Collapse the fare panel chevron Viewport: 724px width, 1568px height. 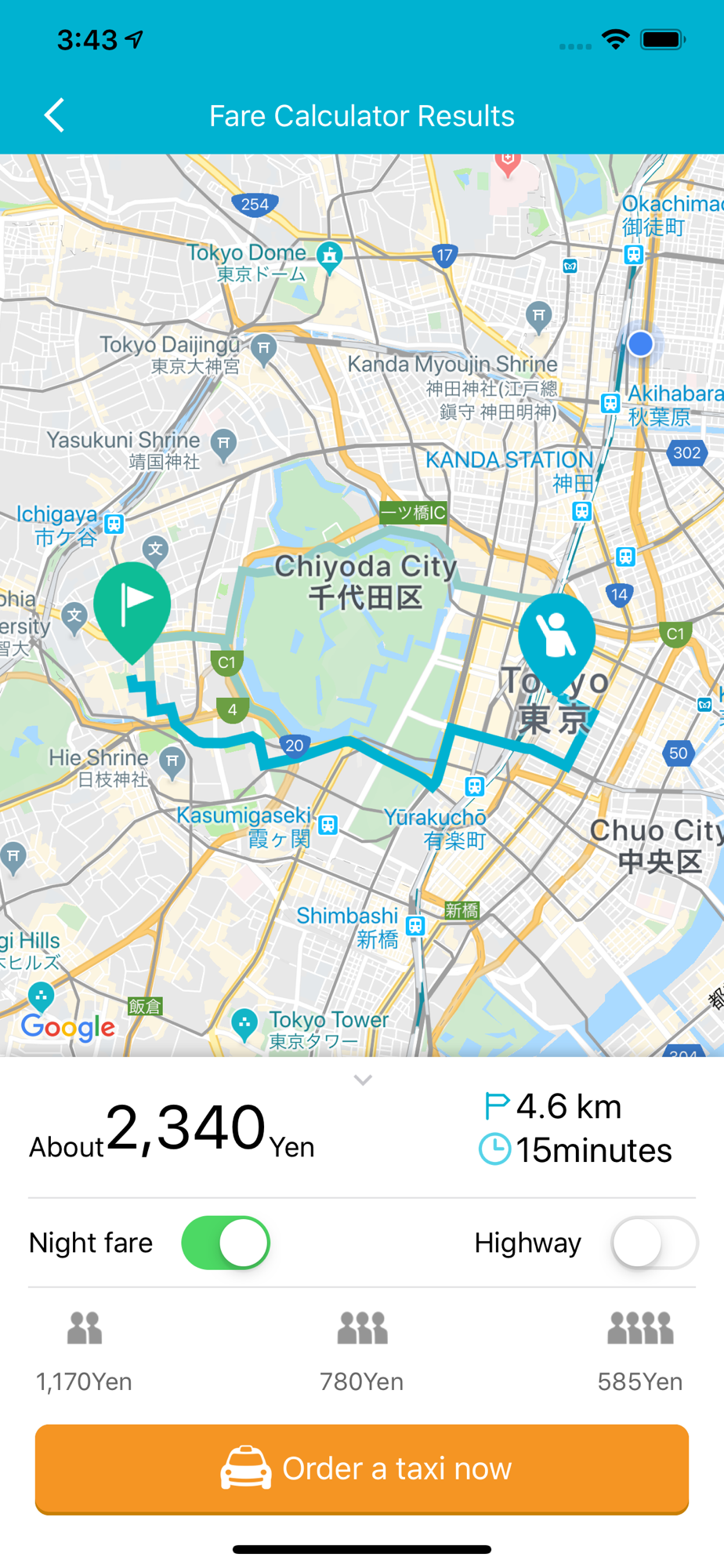pos(362,1080)
